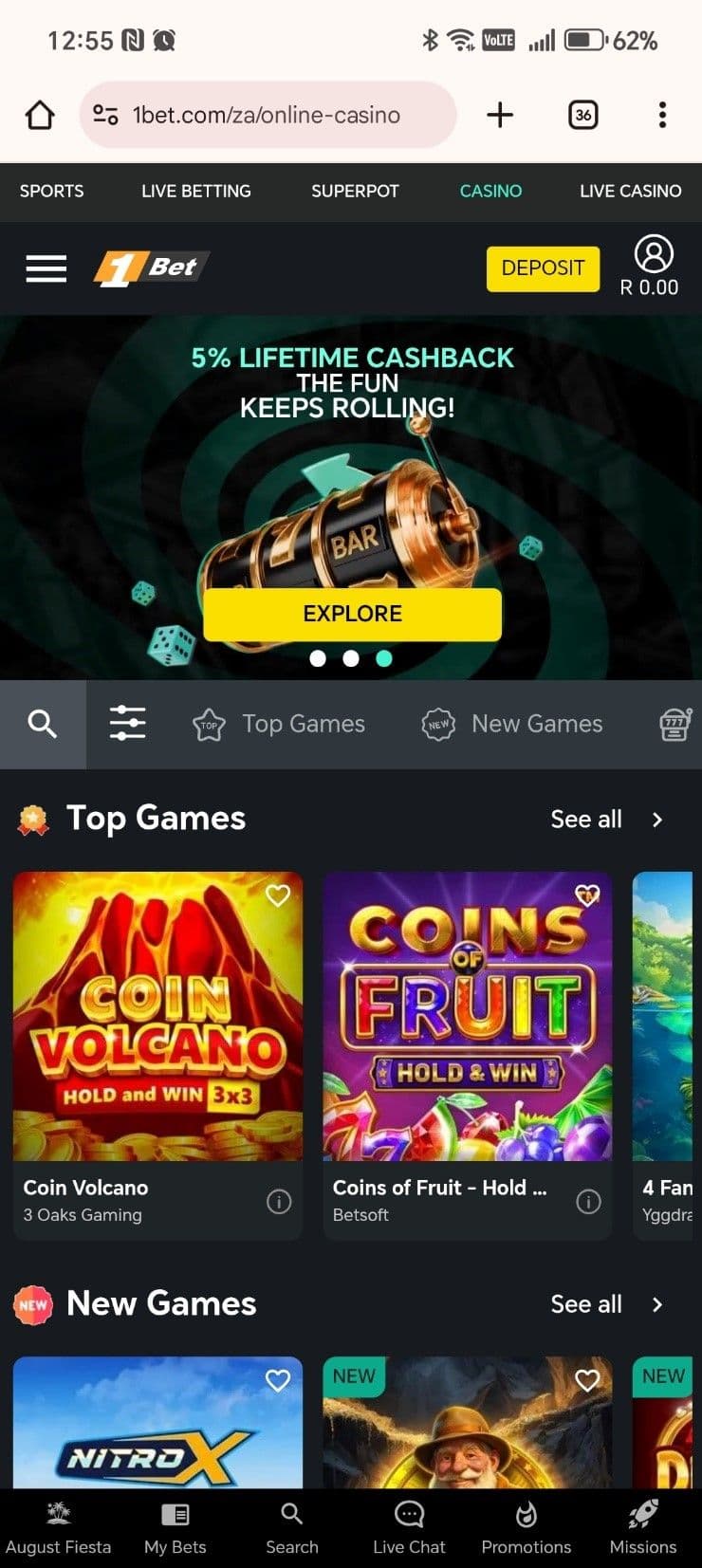The width and height of the screenshot is (702, 1568).
Task: Open the slots icon at filter bar edge
Action: click(674, 724)
